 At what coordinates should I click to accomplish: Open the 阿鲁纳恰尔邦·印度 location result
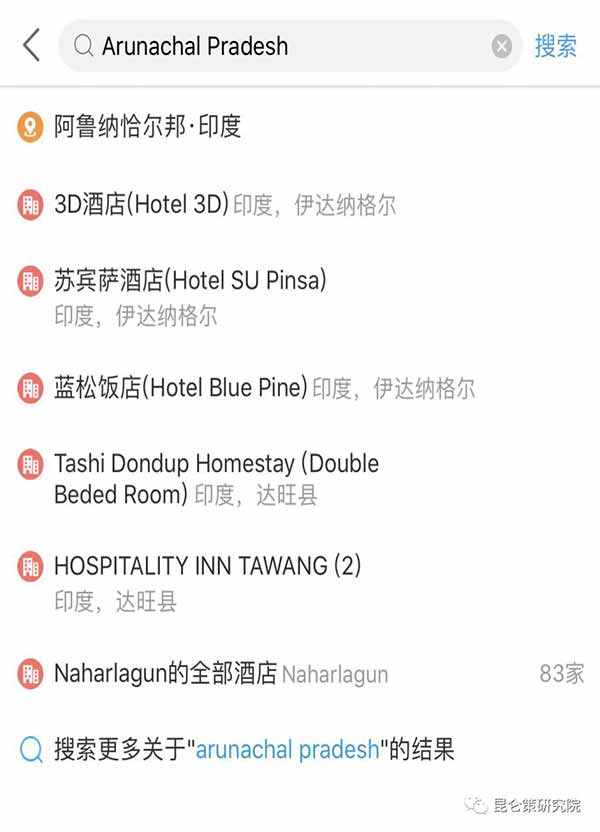[148, 127]
